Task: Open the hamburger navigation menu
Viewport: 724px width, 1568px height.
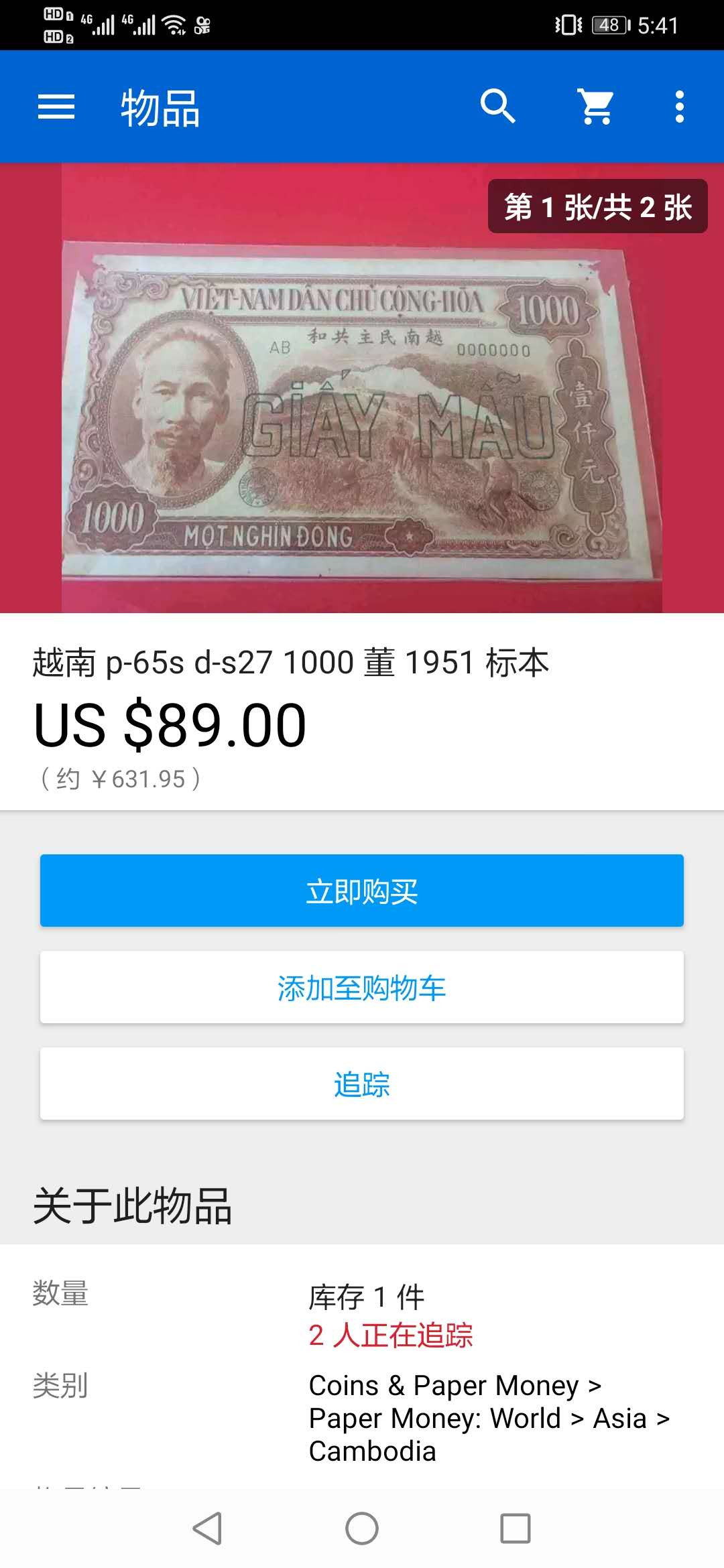Action: point(56,107)
